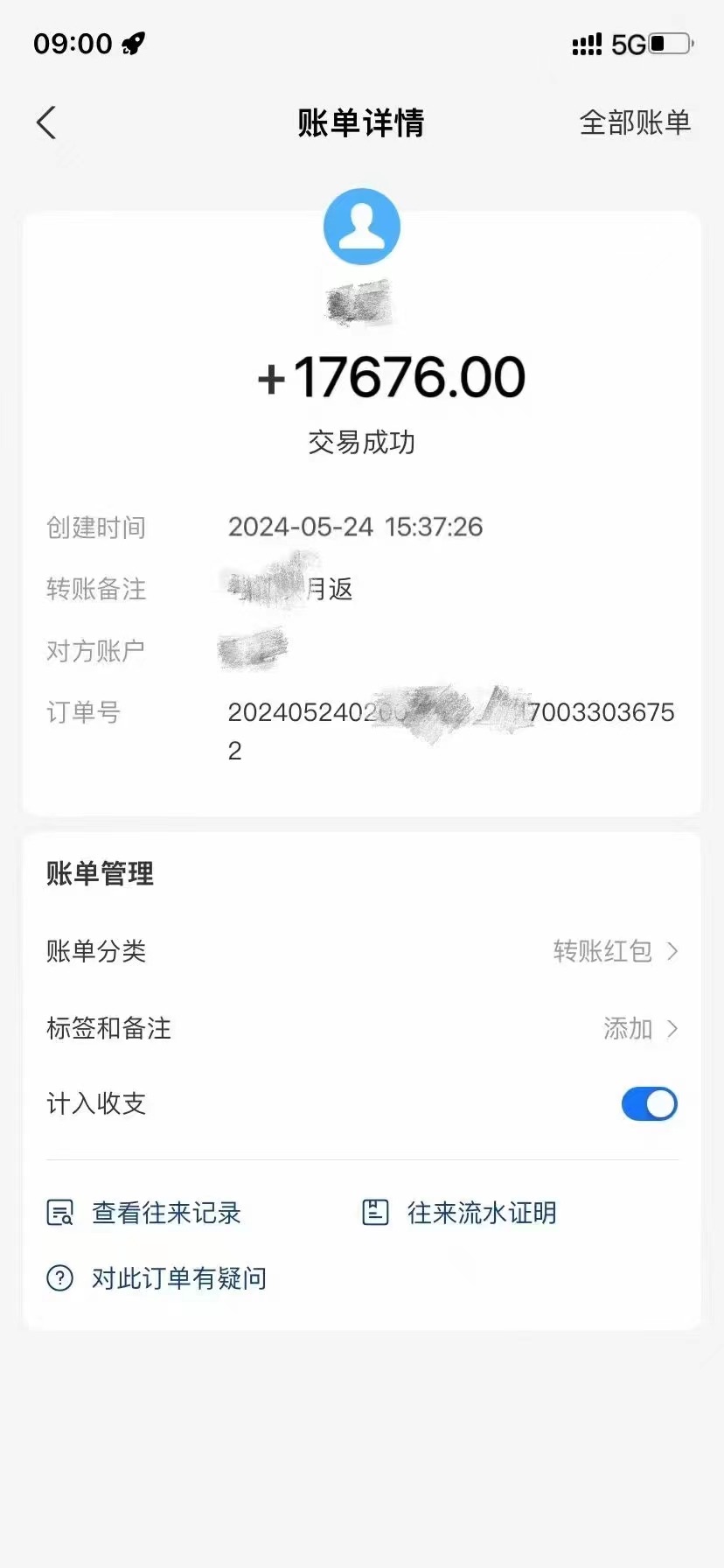Open 全部账单 at top right
Viewport: 724px width, 1568px height.
tap(636, 123)
